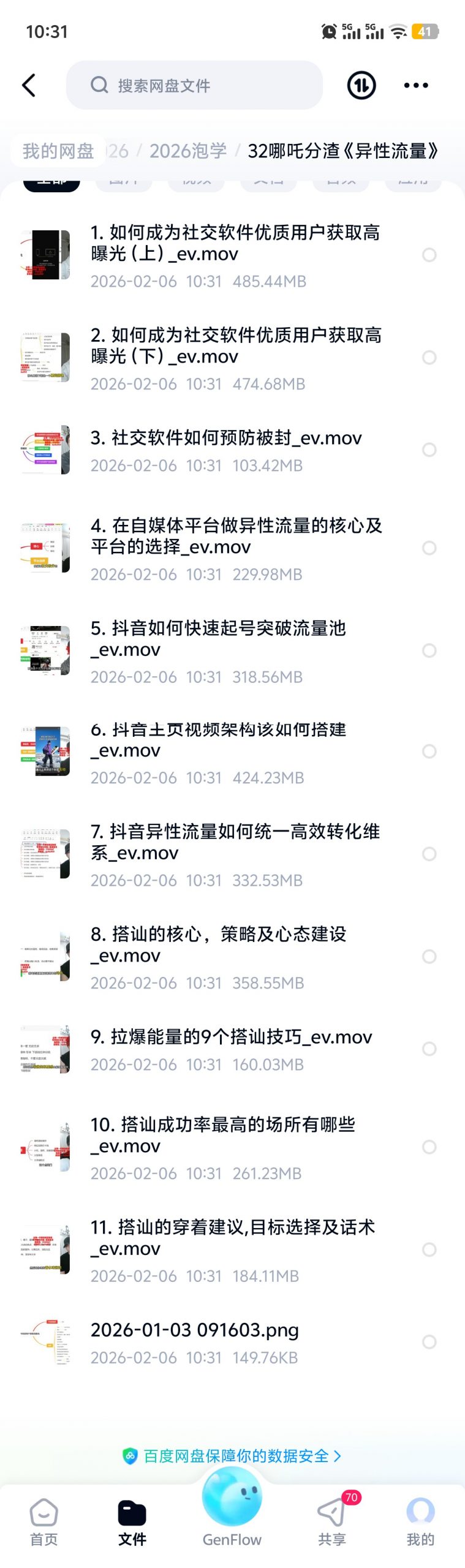Select the file 8. 搭讪的核心,策略及心态建设
Screen dimensions: 465x1568
click(429, 957)
